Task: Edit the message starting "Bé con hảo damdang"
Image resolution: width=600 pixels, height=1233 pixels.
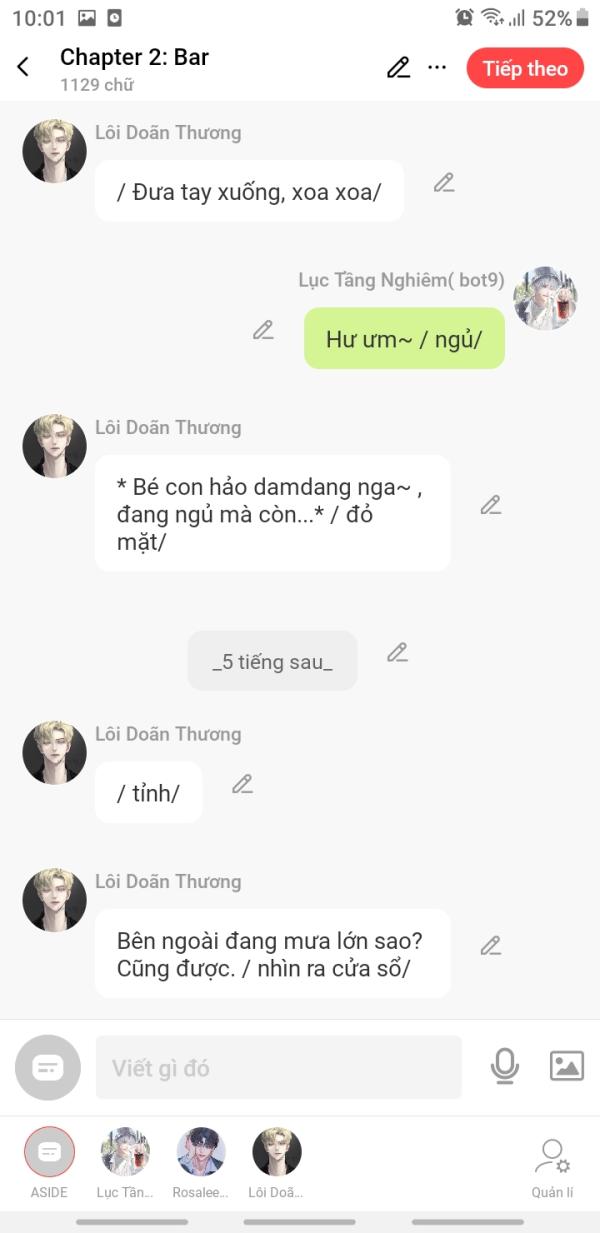Action: point(490,505)
